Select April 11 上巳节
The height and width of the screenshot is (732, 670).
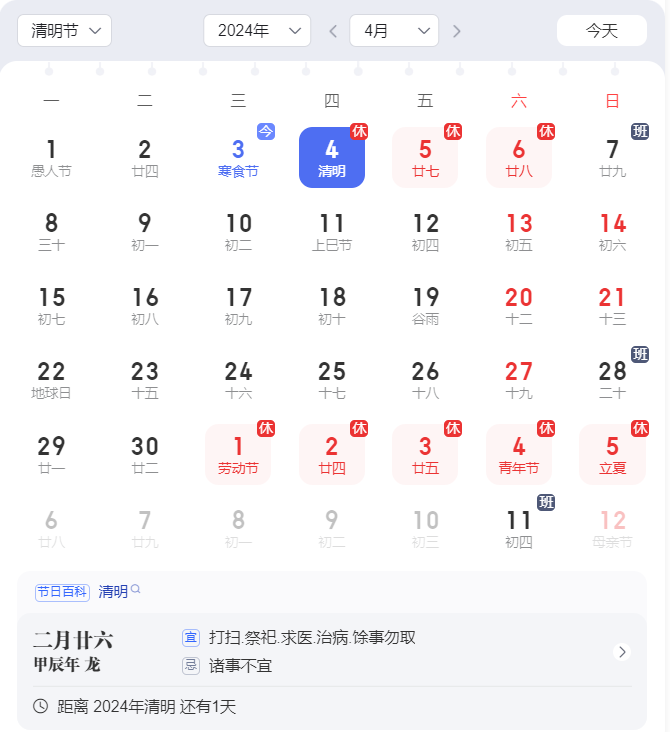pyautogui.click(x=332, y=232)
